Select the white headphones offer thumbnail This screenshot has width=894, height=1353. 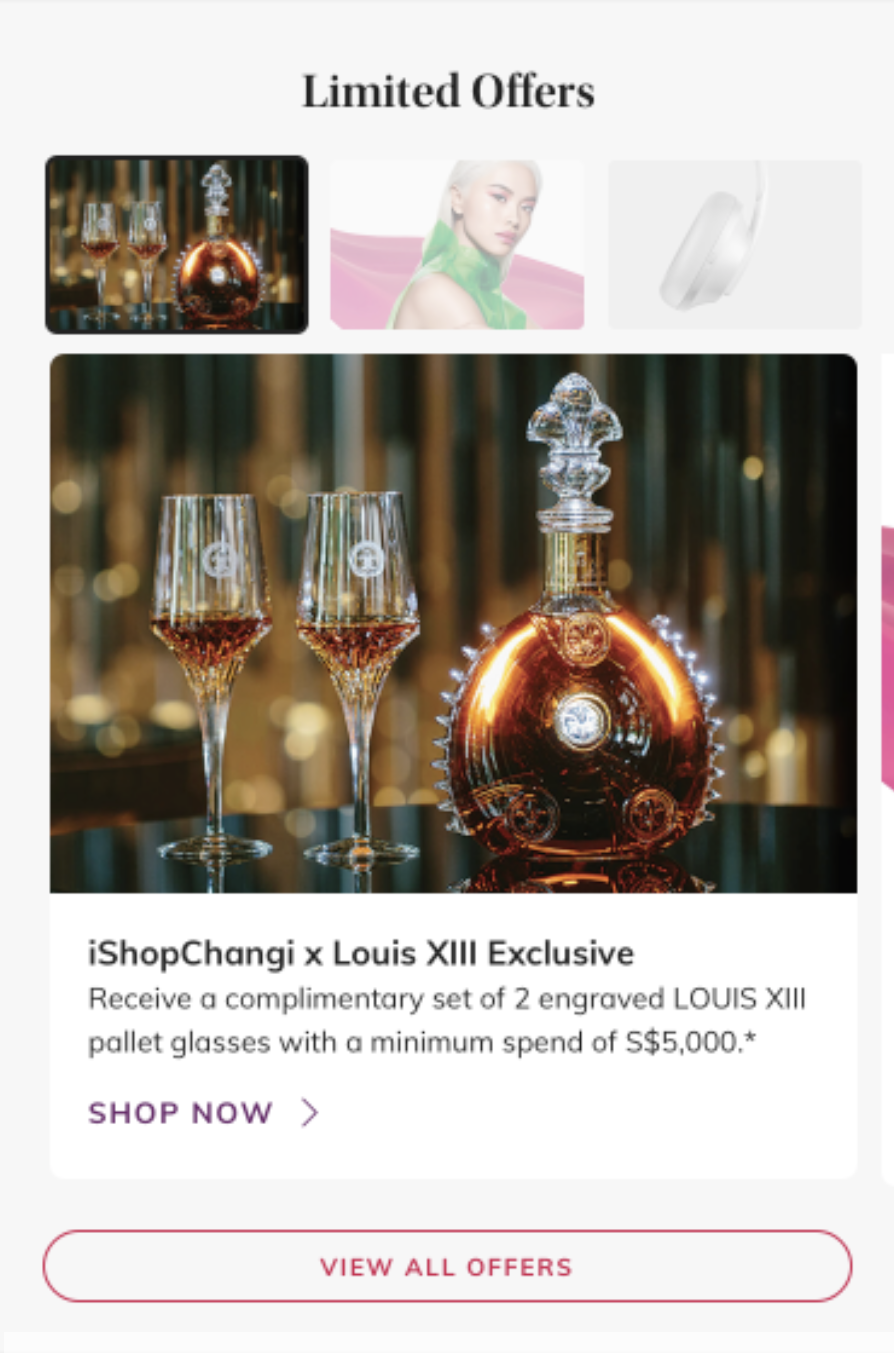click(x=734, y=244)
